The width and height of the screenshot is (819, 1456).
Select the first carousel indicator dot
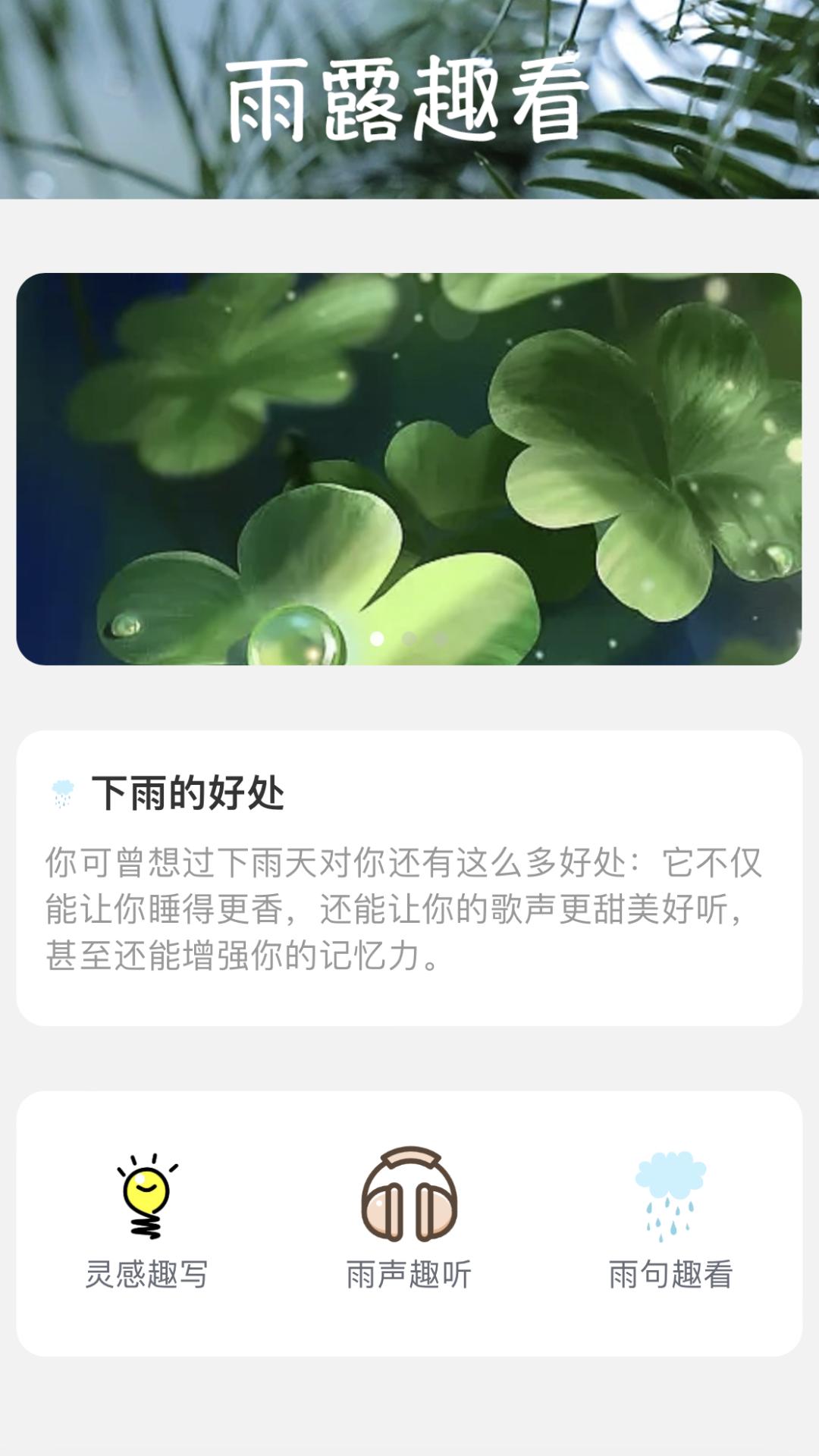376,639
